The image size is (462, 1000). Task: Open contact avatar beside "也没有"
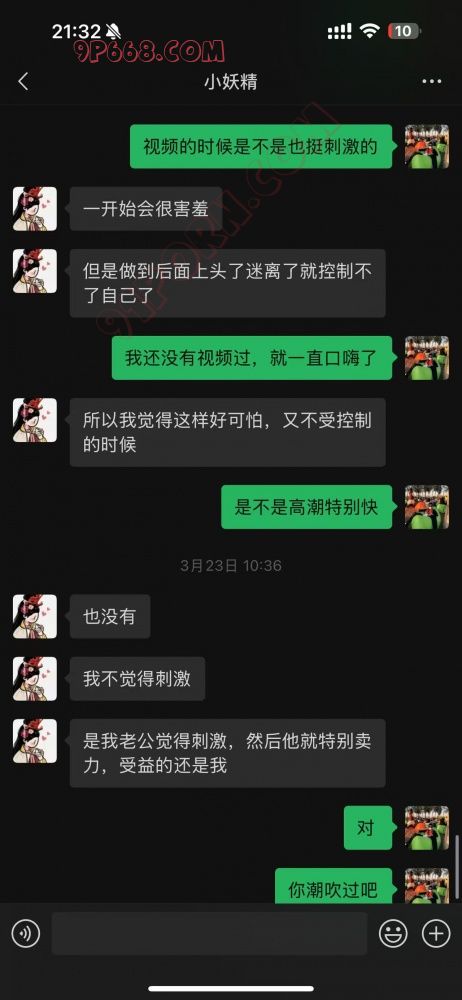tap(35, 617)
